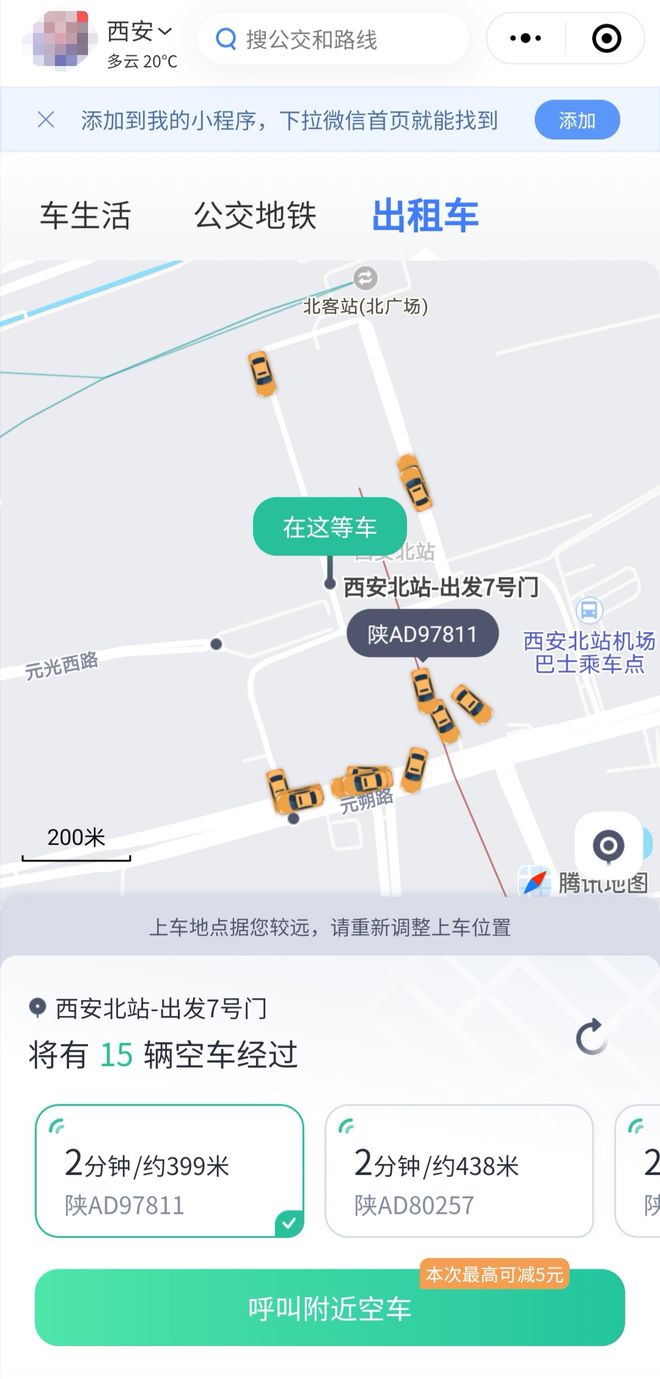660x1379 pixels.
Task: Select taxi card 陕AD97811
Action: [x=169, y=1171]
